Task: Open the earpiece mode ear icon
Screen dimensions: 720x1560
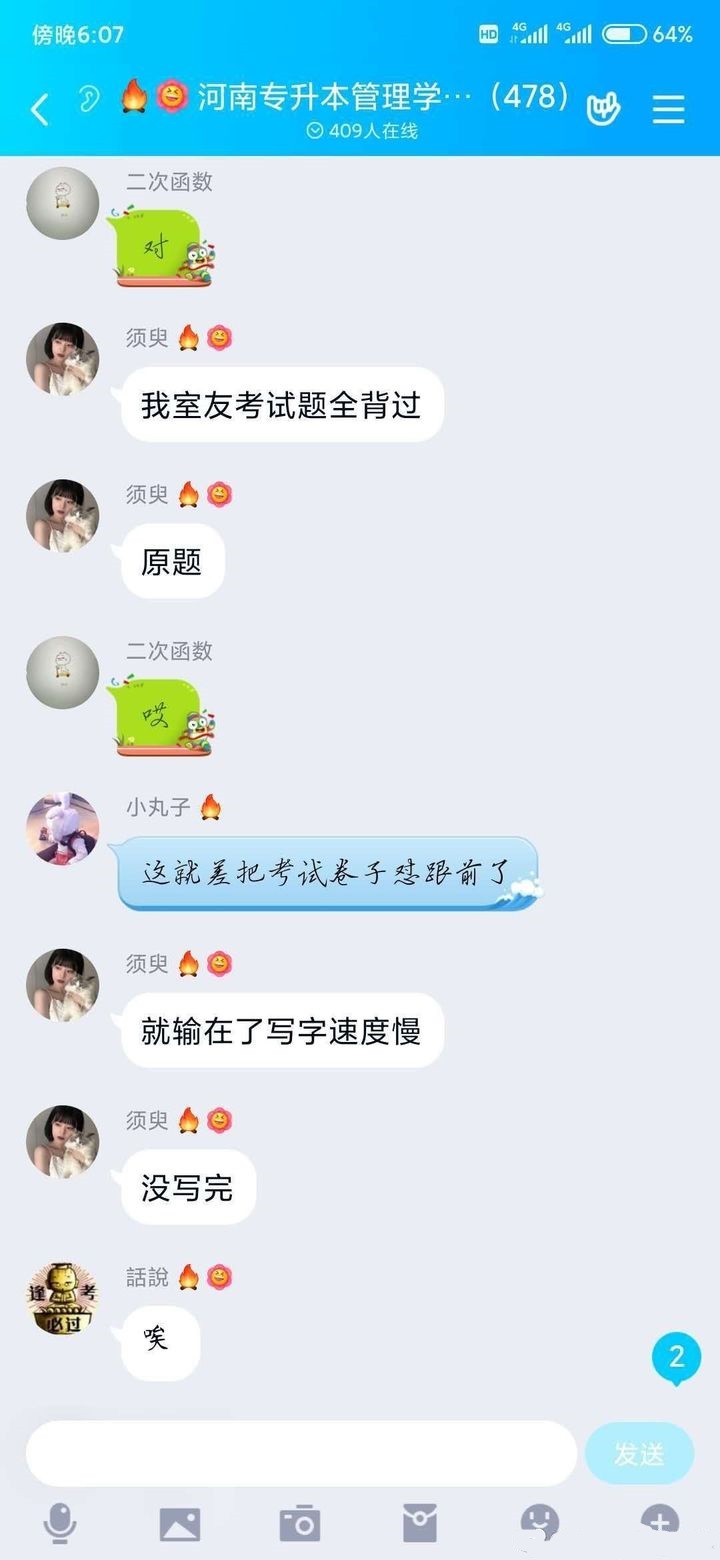Action: (x=89, y=100)
